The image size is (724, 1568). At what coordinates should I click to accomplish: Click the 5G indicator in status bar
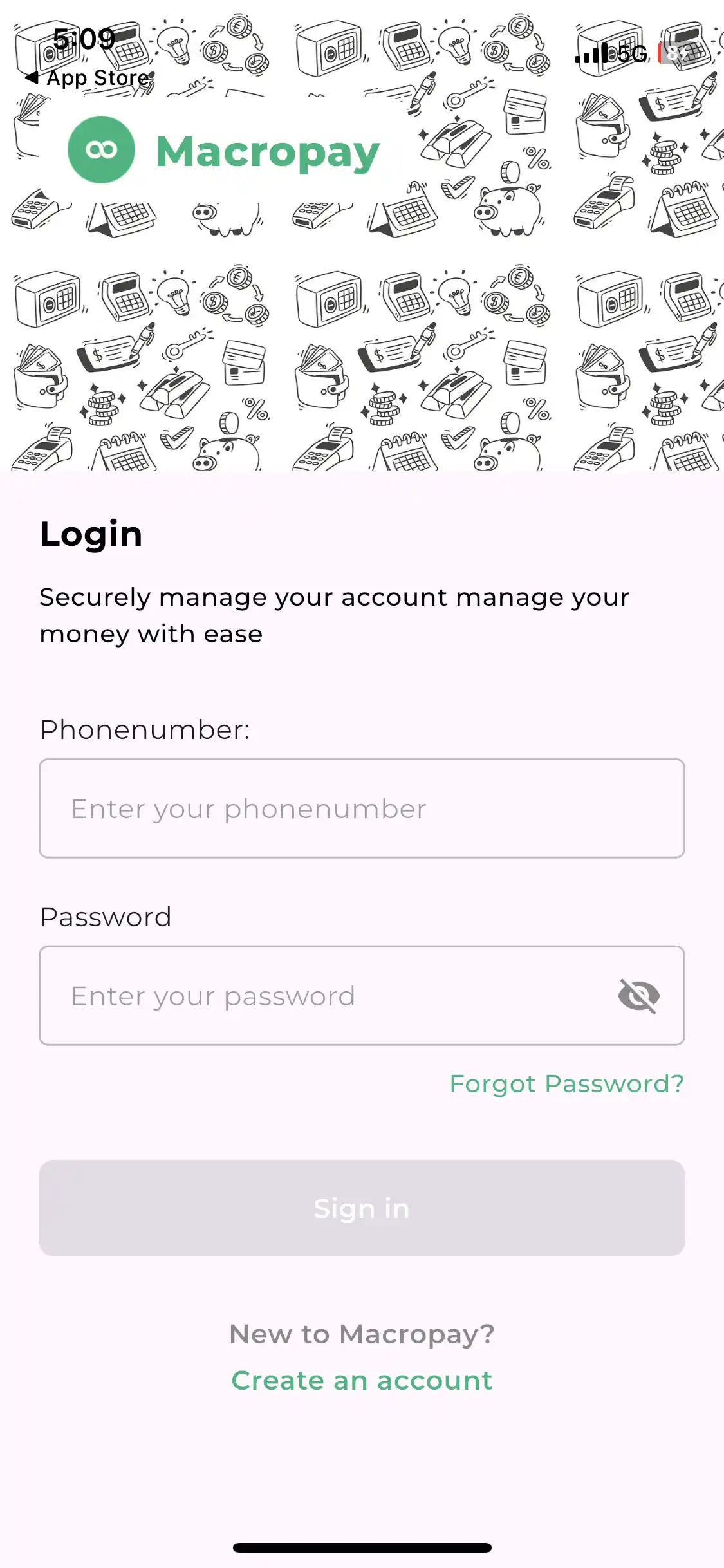pos(631,54)
